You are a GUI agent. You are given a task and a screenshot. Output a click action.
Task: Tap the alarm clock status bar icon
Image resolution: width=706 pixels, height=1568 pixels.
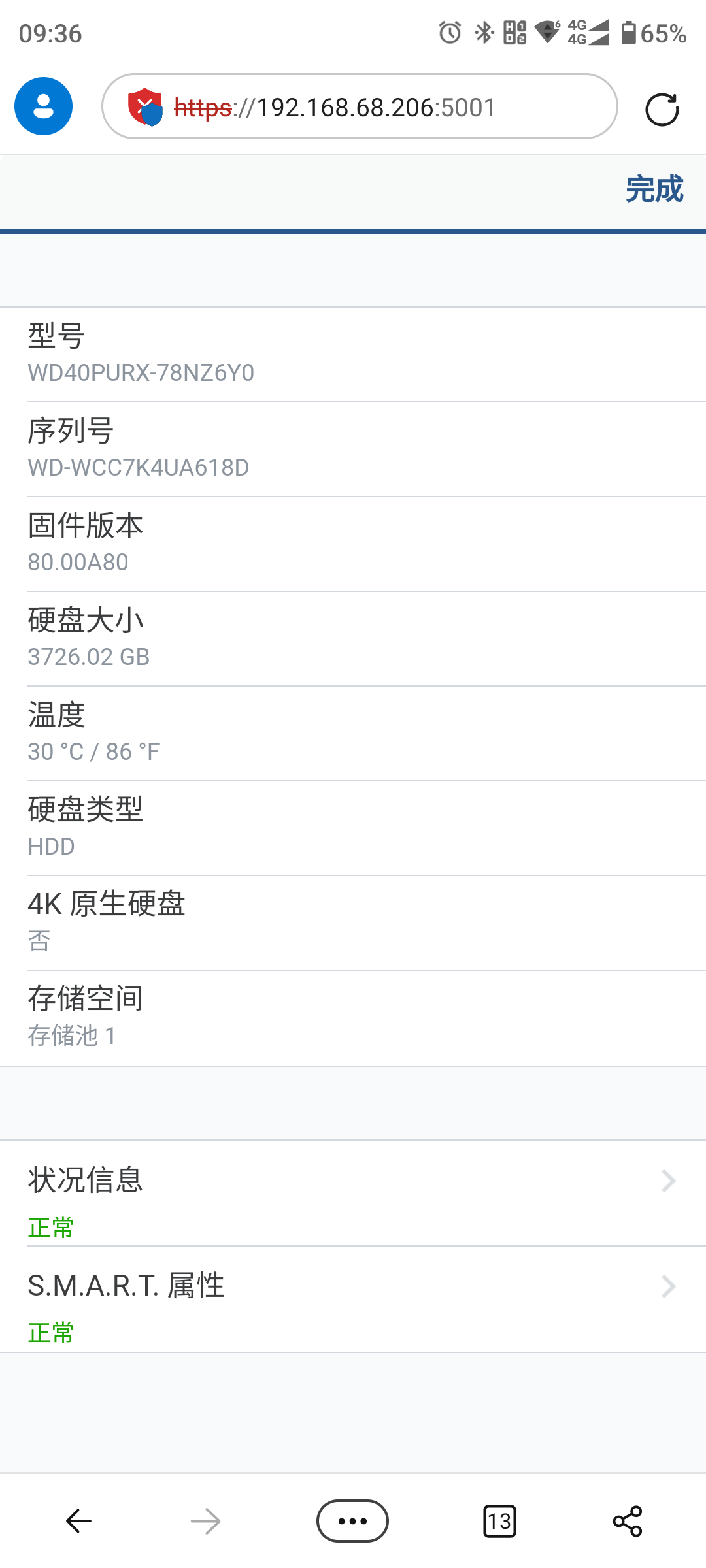(450, 33)
